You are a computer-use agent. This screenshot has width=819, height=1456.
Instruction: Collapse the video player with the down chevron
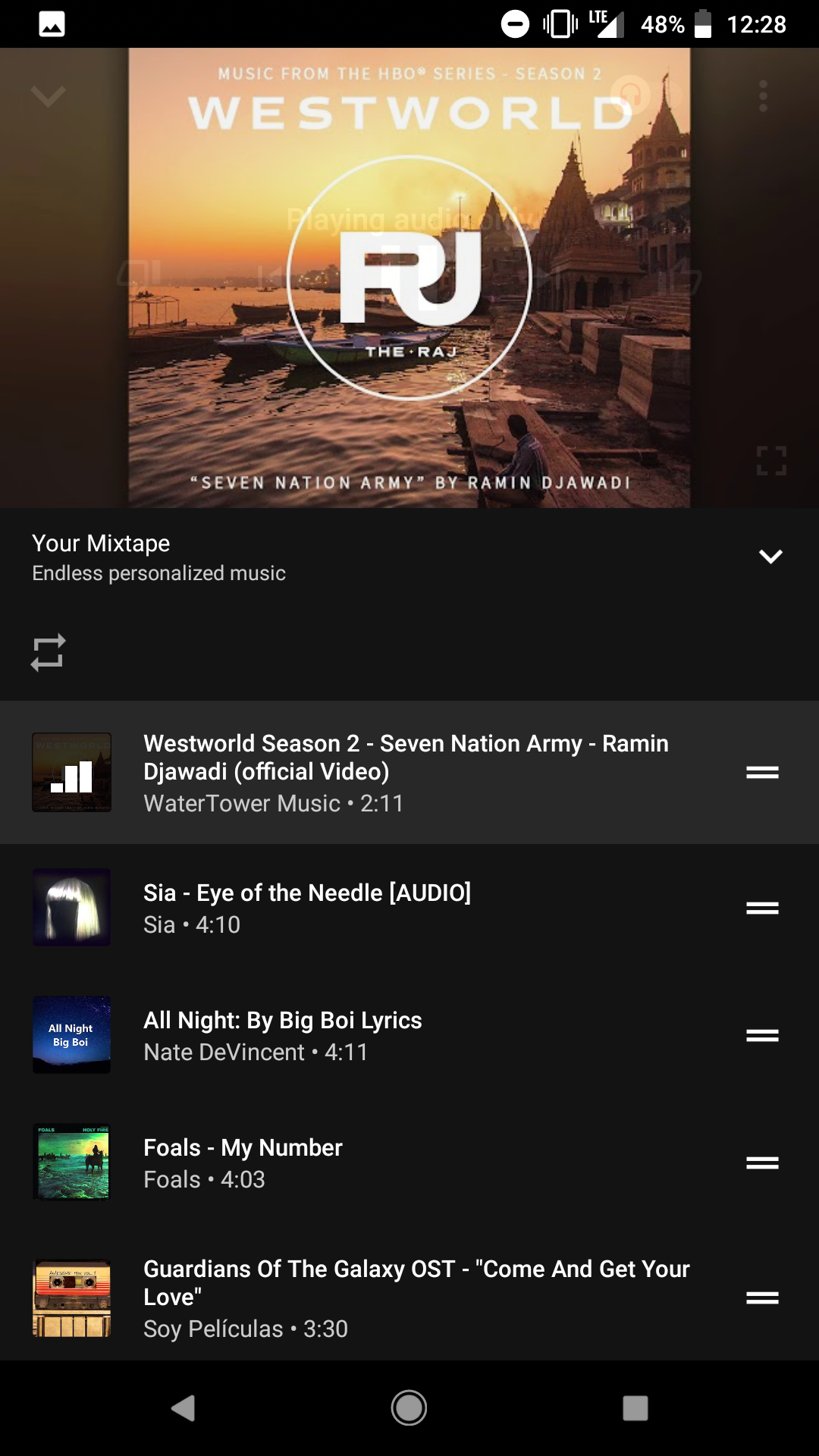tap(48, 96)
